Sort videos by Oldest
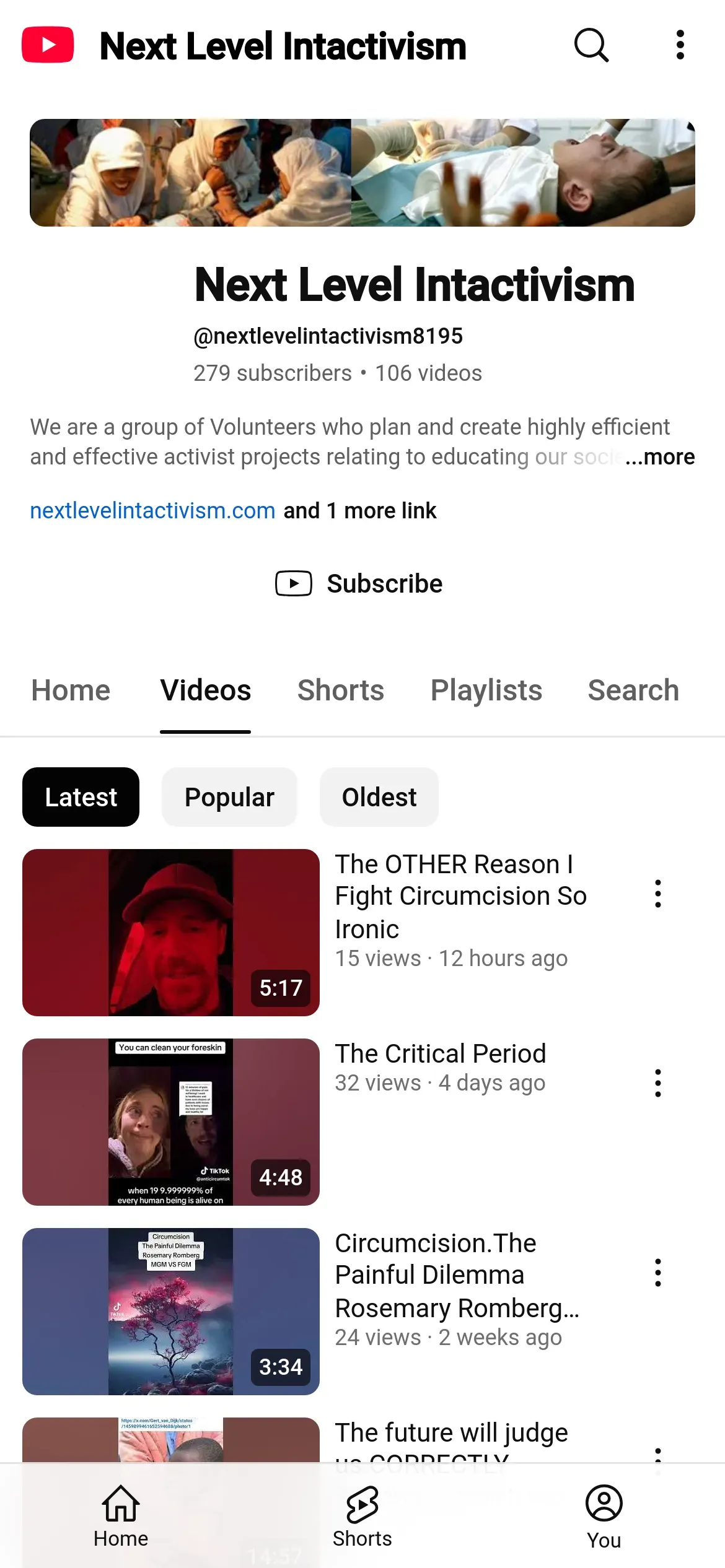This screenshot has height=1568, width=725. coord(379,797)
